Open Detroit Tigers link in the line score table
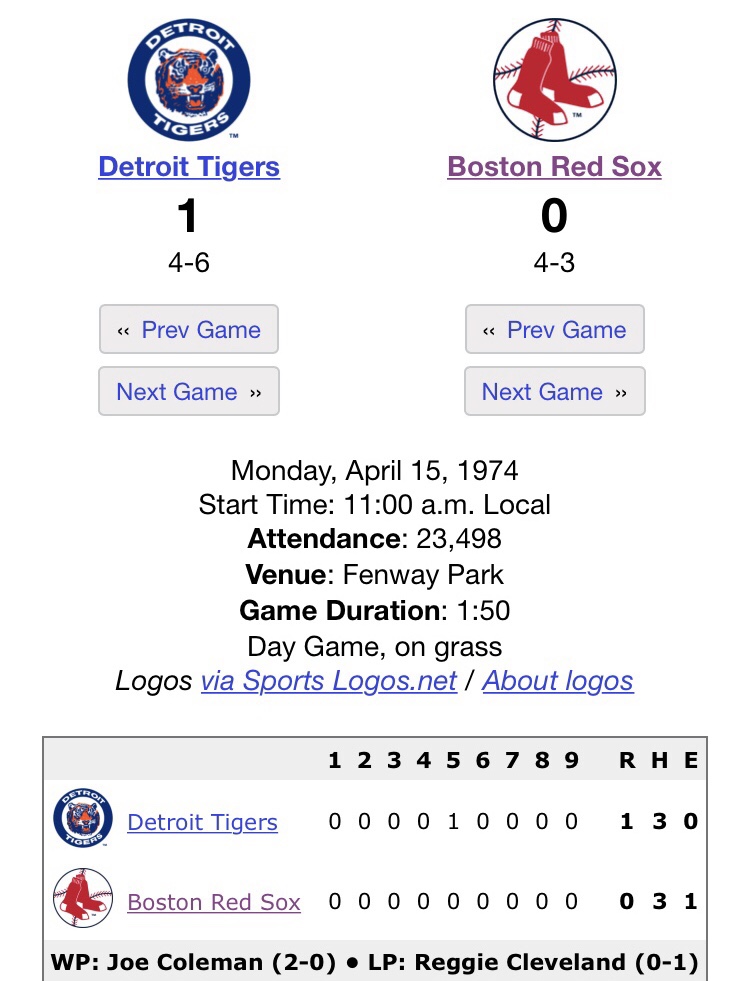 pyautogui.click(x=202, y=822)
